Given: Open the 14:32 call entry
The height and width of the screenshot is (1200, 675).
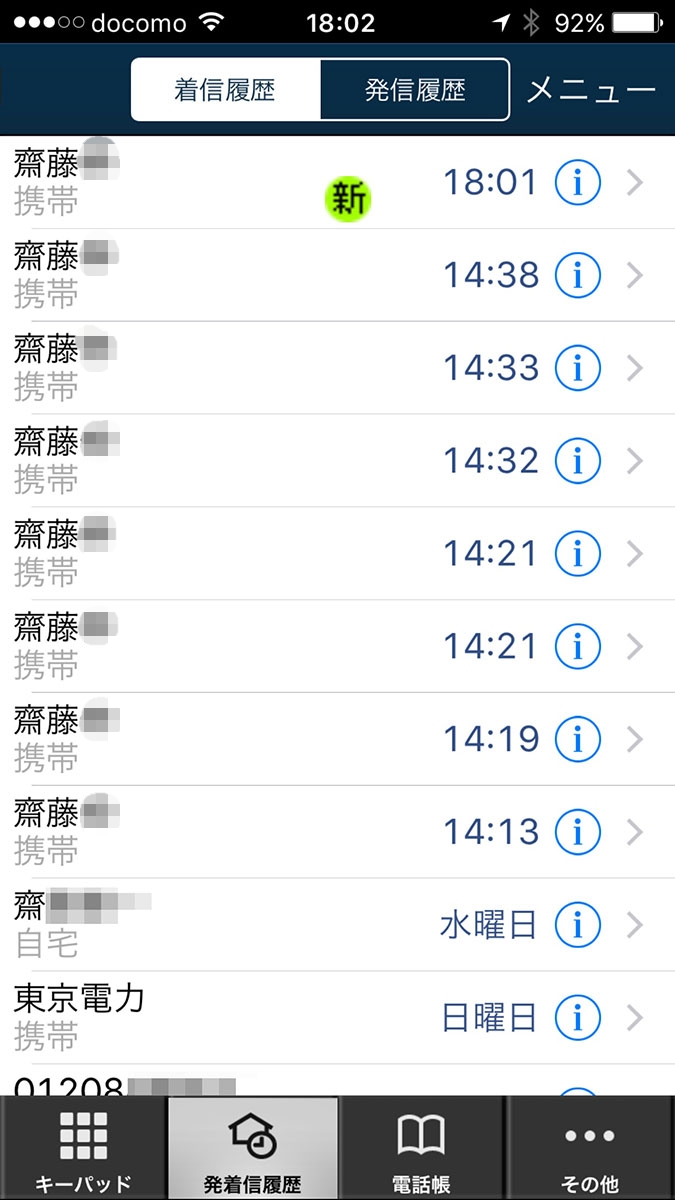Looking at the screenshot, I should [250, 461].
